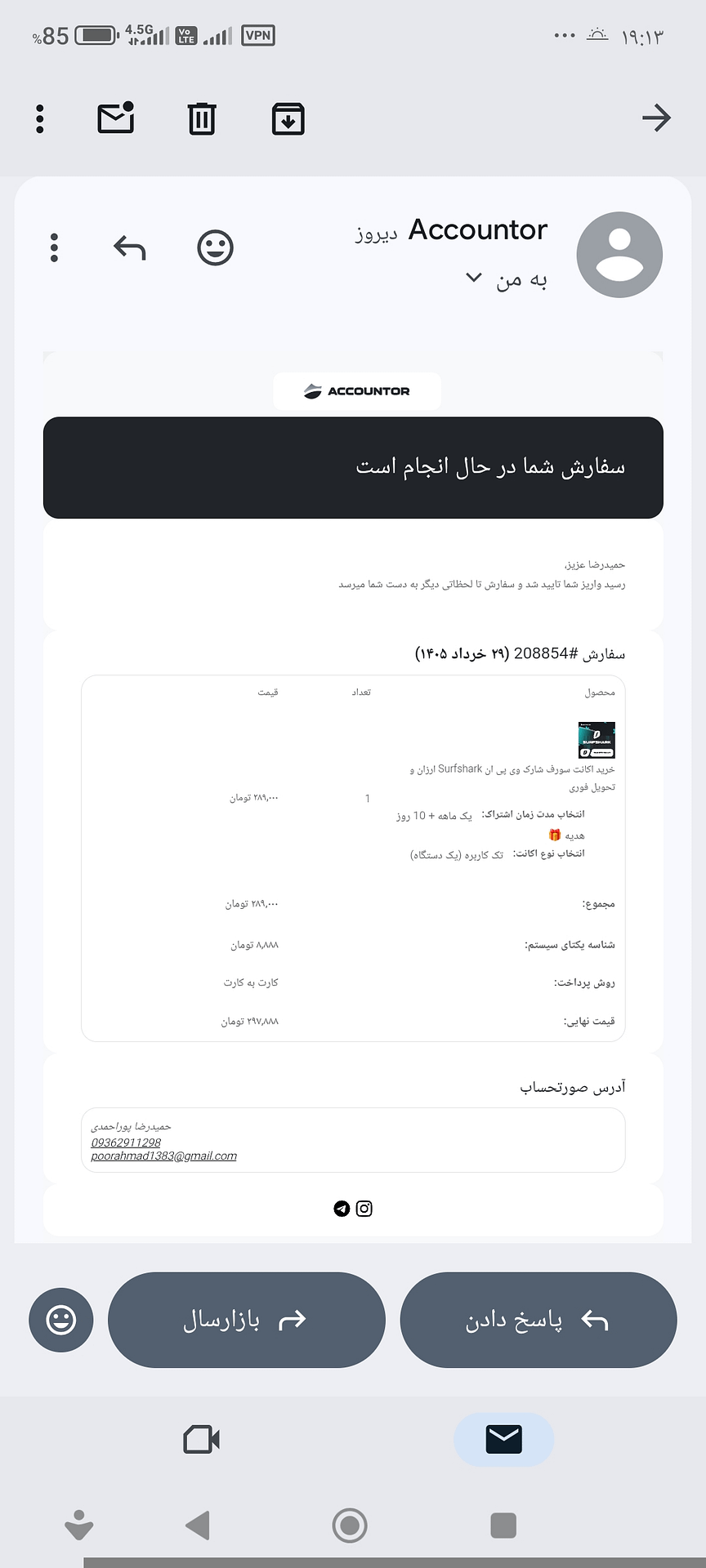Open the poorahmad1383@gmail.com email link
Screen dimensions: 706x1568
point(163,1156)
